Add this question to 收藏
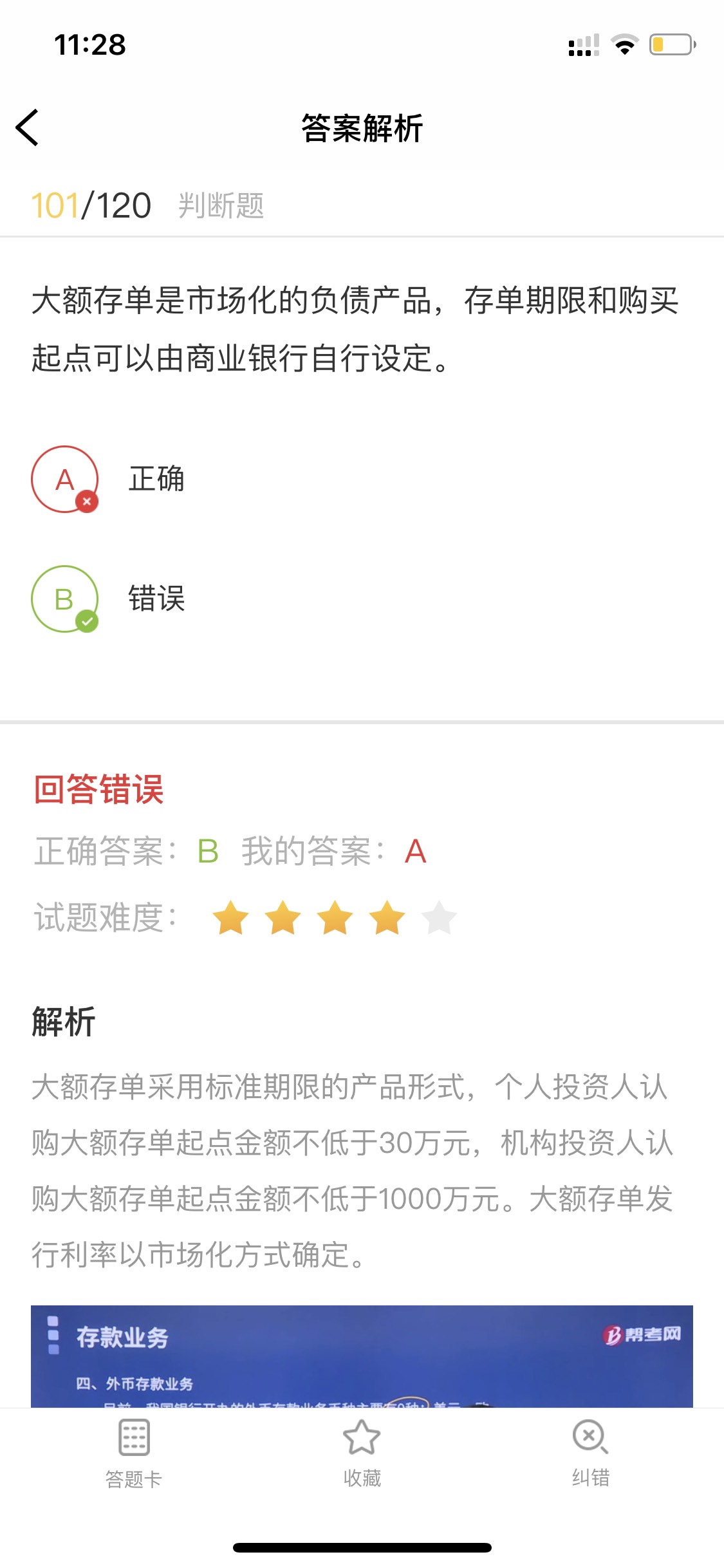Viewport: 724px width, 1568px height. pyautogui.click(x=362, y=1453)
